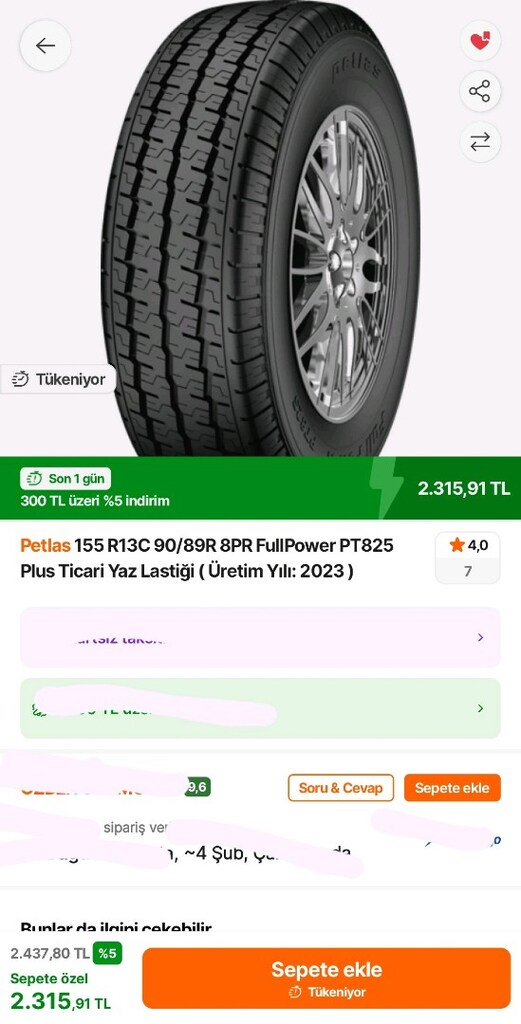Open Soru & Cevap

[x=341, y=788]
